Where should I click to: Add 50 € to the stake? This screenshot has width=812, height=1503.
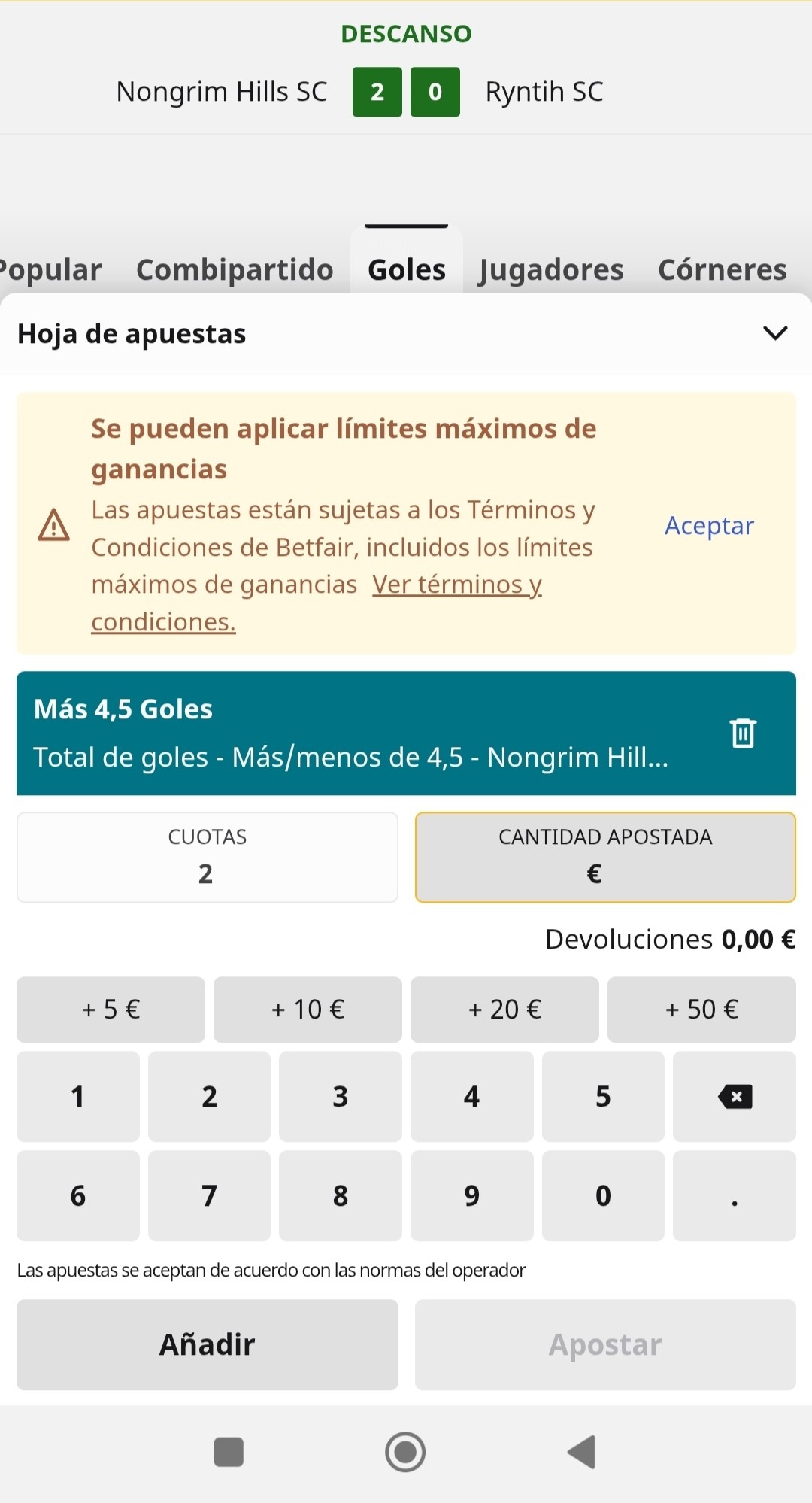click(701, 1009)
